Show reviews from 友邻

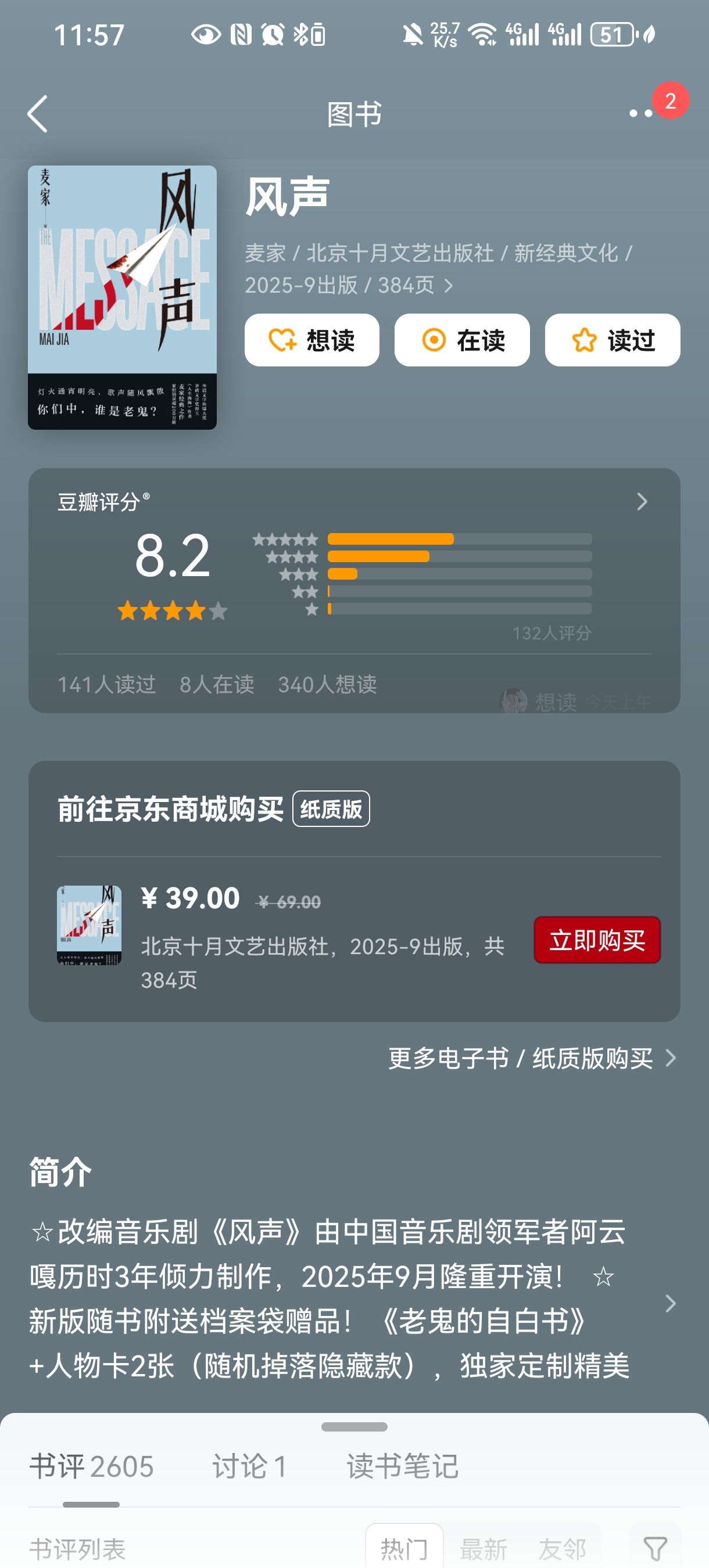pos(561,1548)
